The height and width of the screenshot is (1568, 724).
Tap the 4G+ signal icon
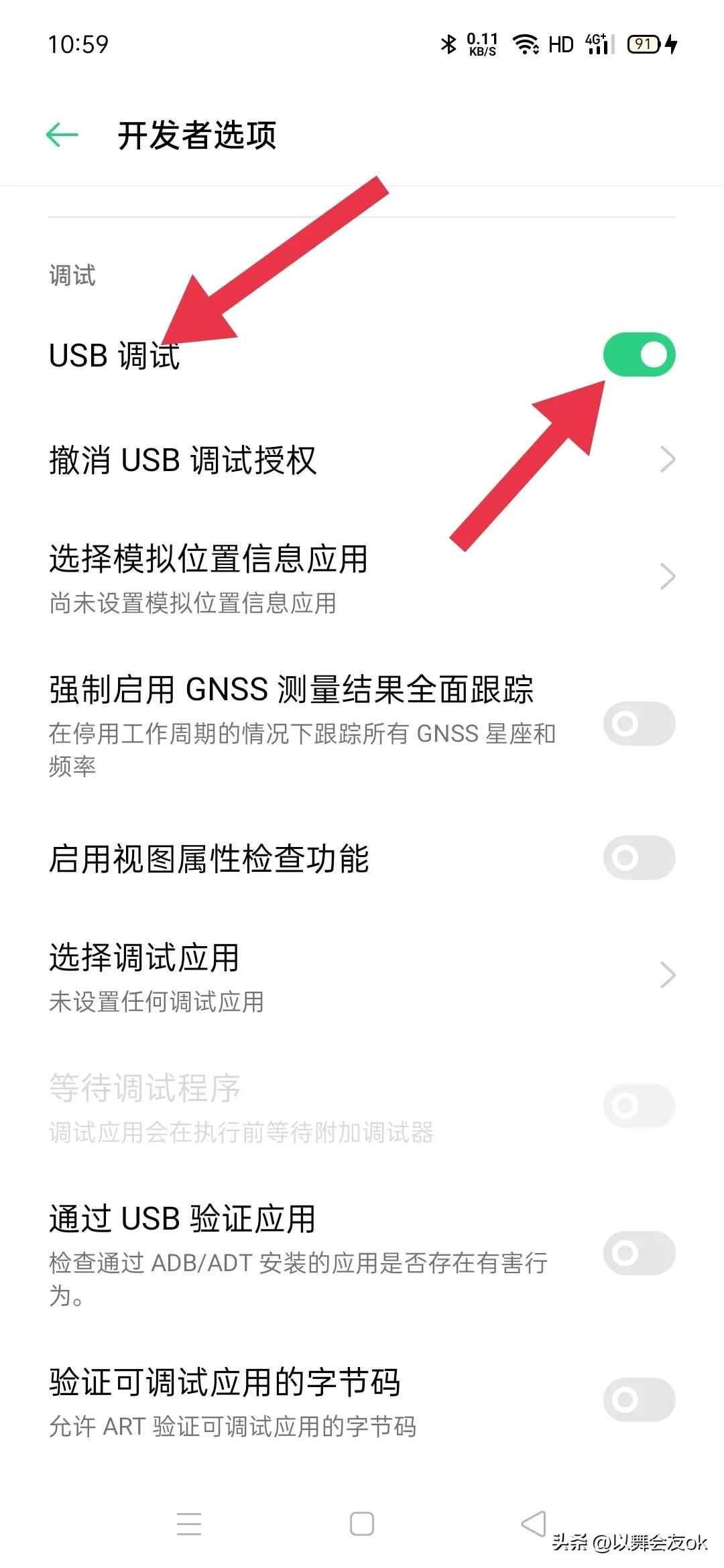(595, 44)
